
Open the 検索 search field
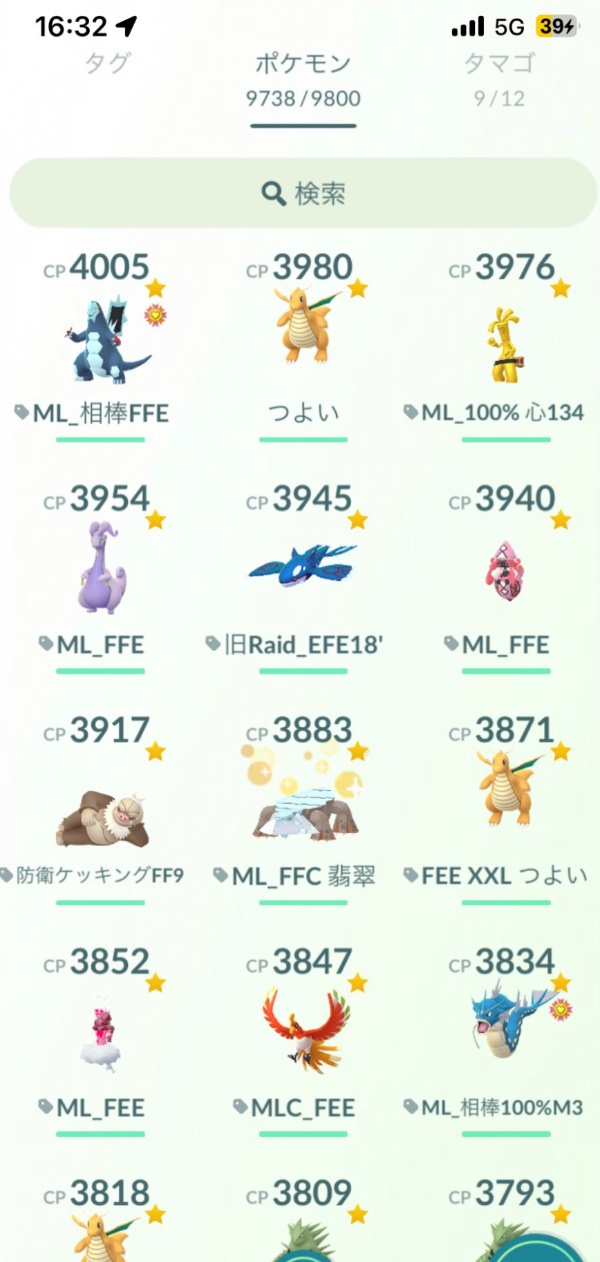(303, 193)
